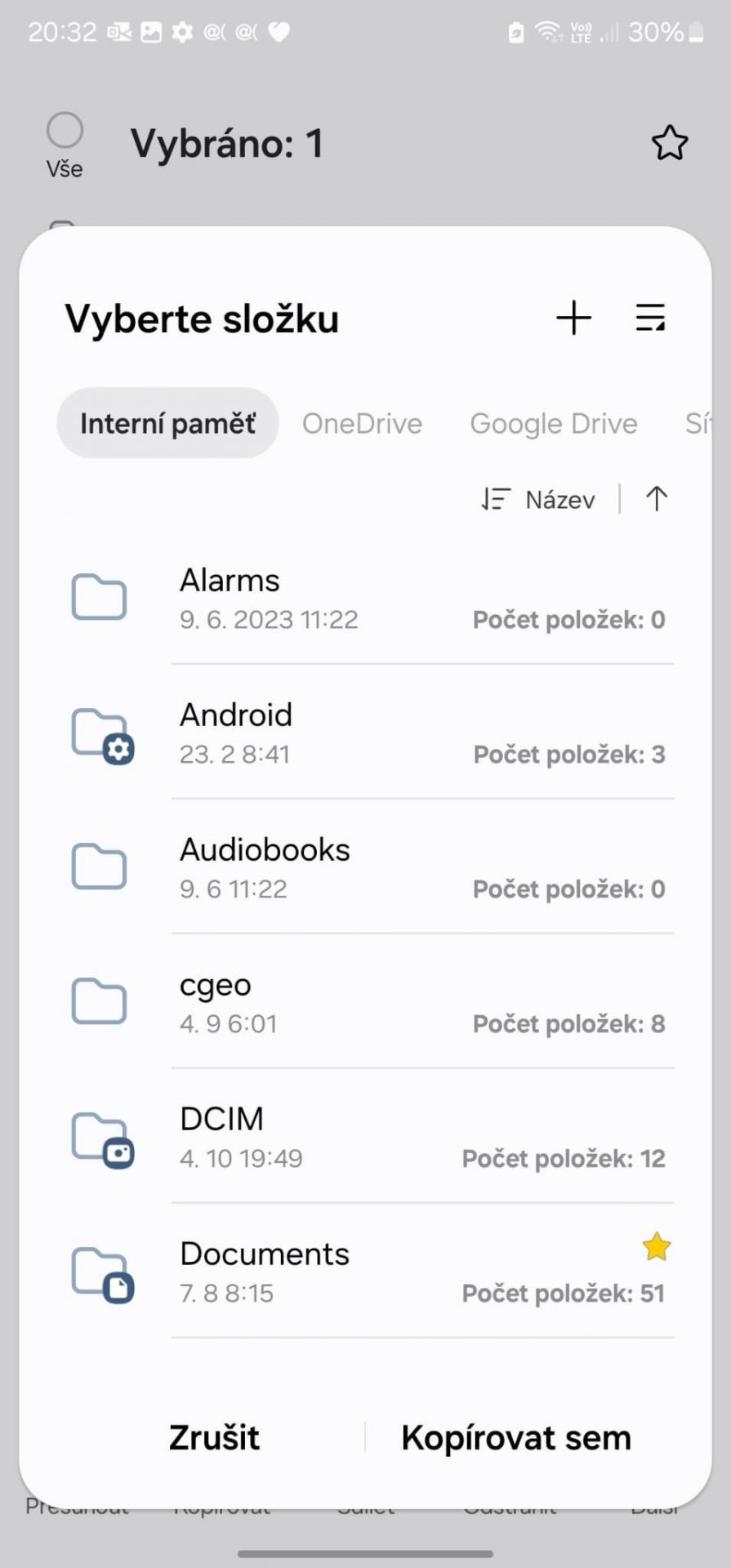The image size is (731, 1568).
Task: Open the list view options icon
Action: 650,318
